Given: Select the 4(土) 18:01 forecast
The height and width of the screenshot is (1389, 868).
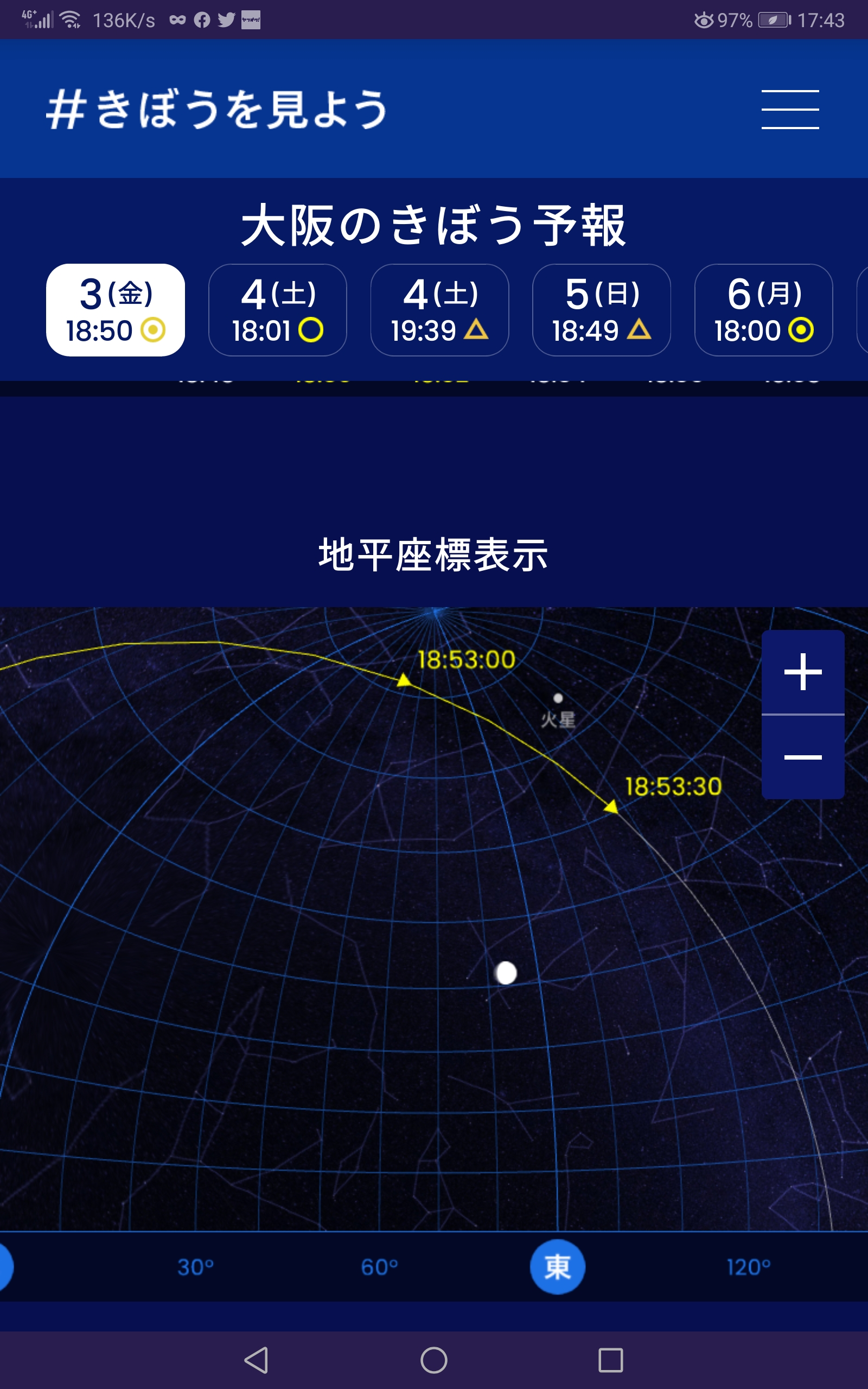Looking at the screenshot, I should pyautogui.click(x=277, y=310).
